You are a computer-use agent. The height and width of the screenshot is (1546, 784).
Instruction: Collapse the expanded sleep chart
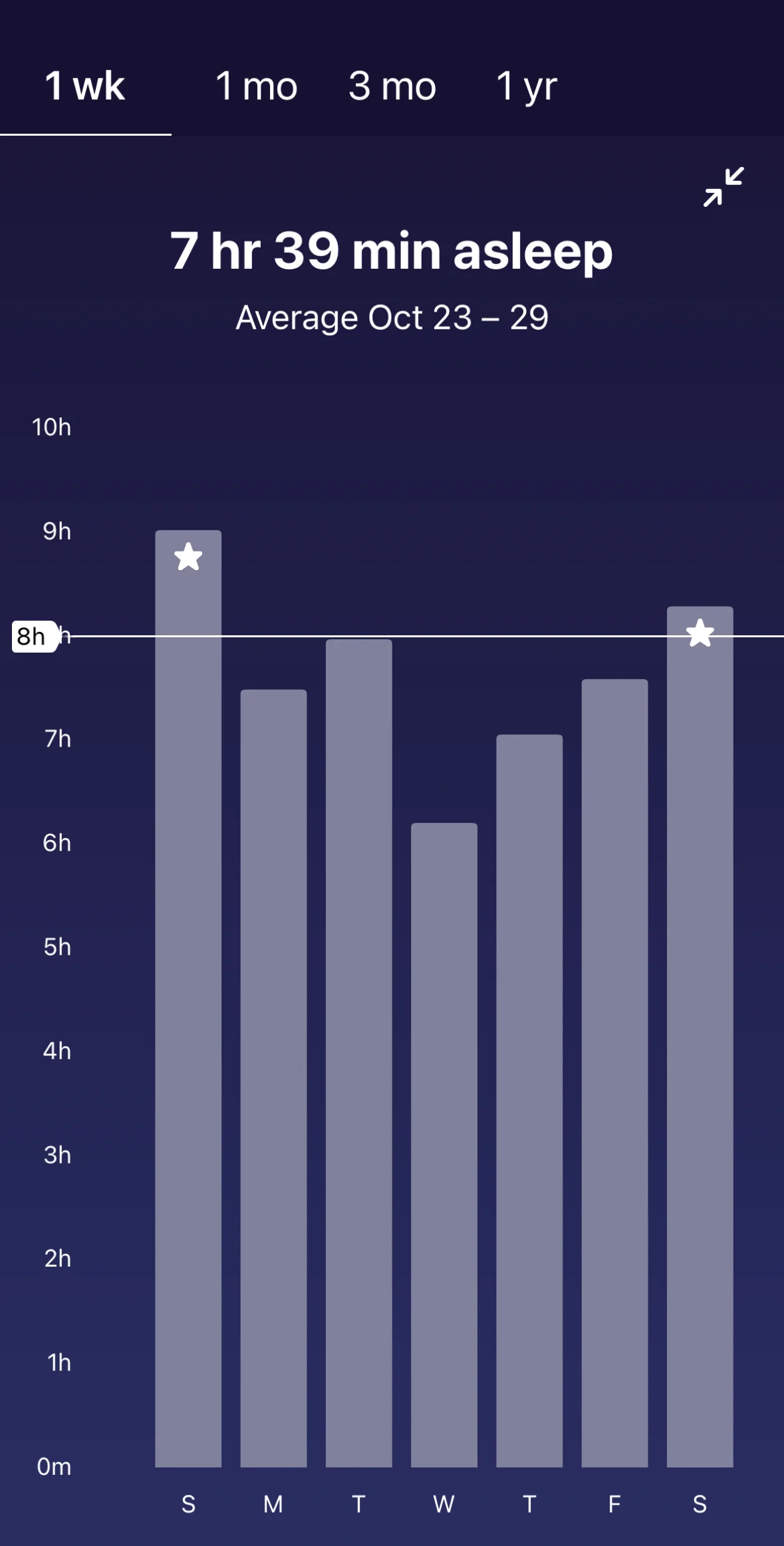pyautogui.click(x=723, y=187)
